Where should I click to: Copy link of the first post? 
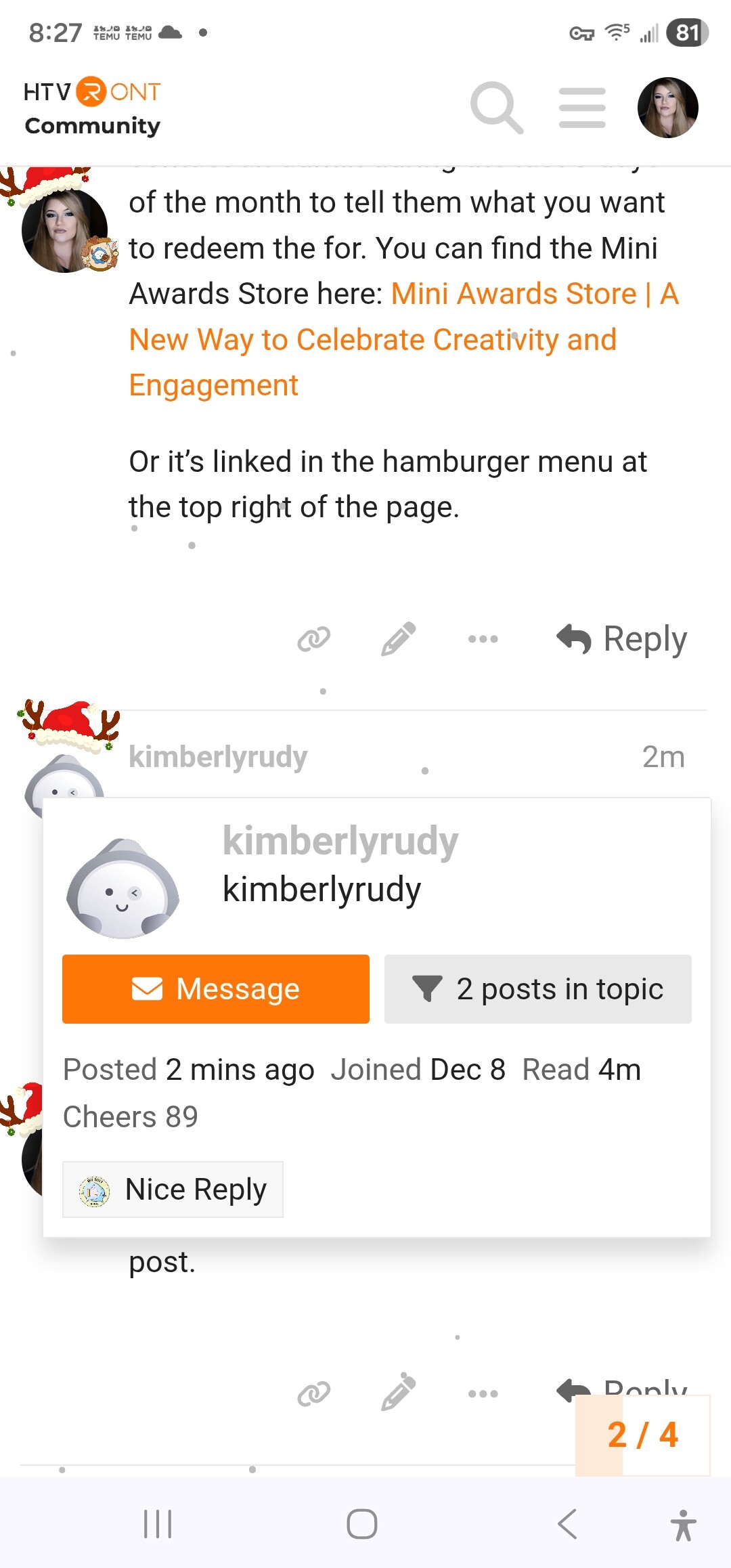314,638
